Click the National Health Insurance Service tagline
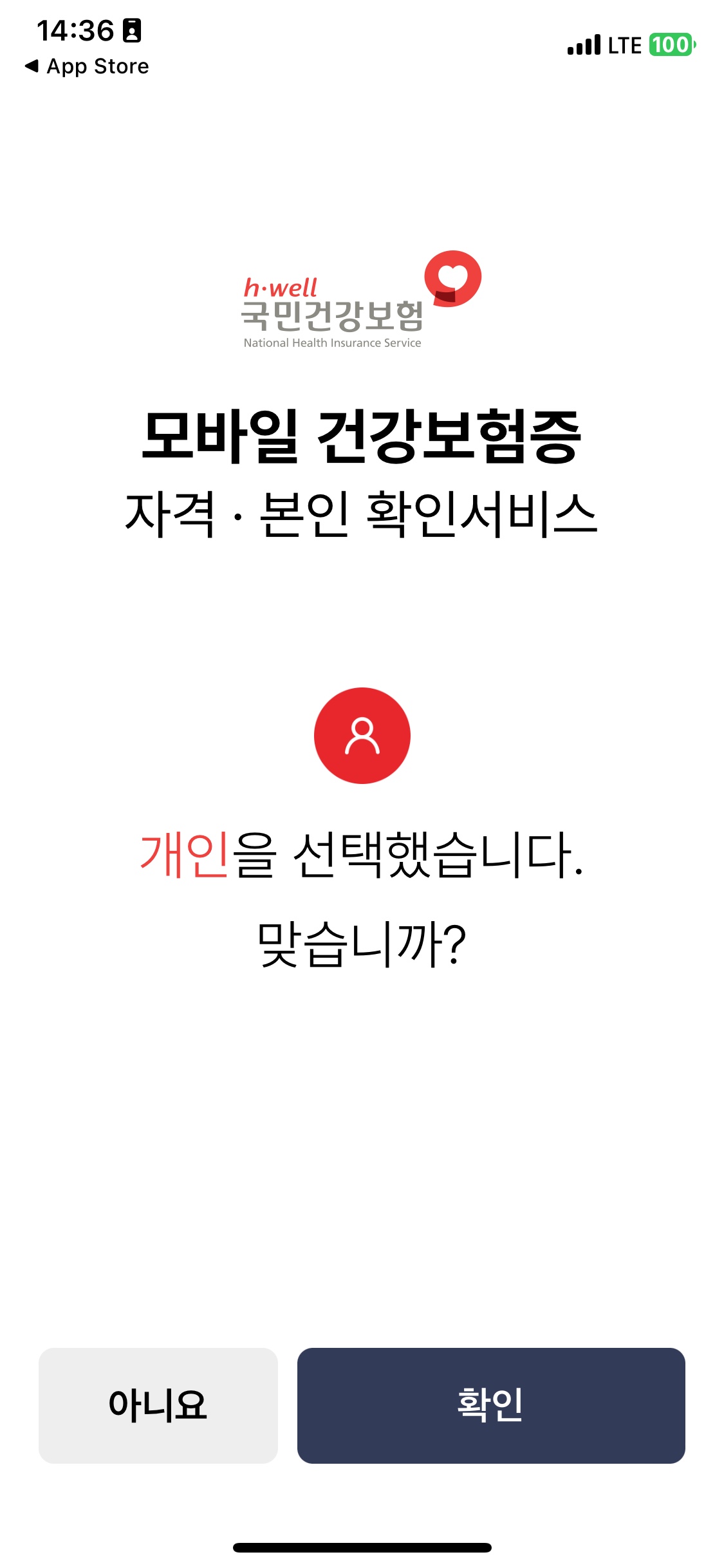Viewport: 724px width, 1568px height. tap(331, 343)
